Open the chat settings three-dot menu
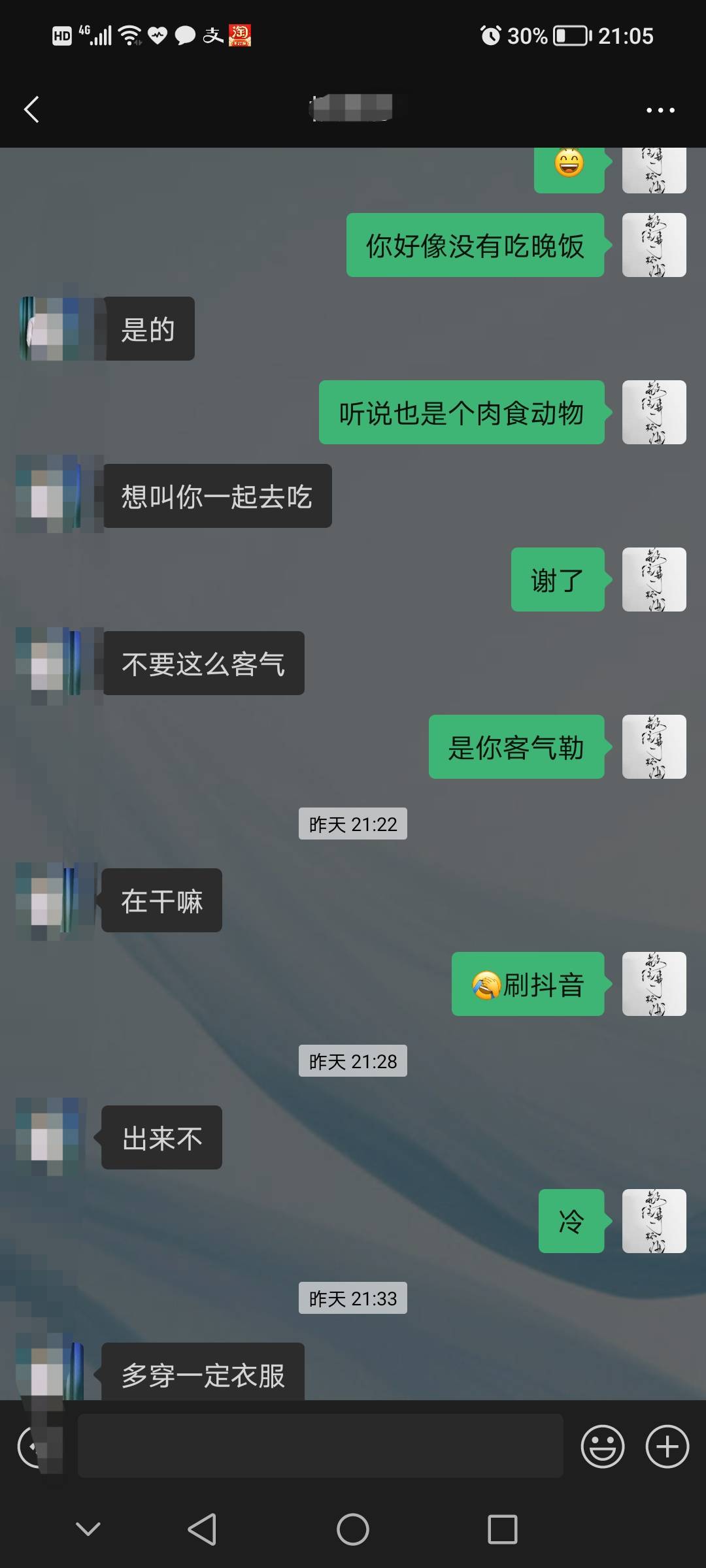The height and width of the screenshot is (1568, 706). pyautogui.click(x=661, y=108)
